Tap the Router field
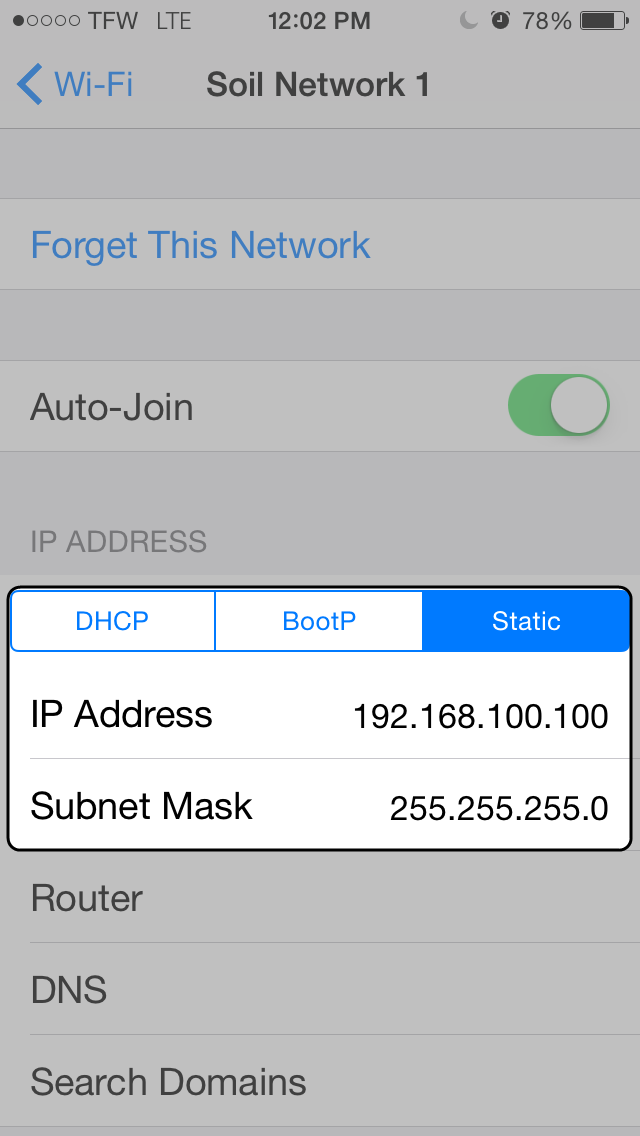 click(320, 898)
